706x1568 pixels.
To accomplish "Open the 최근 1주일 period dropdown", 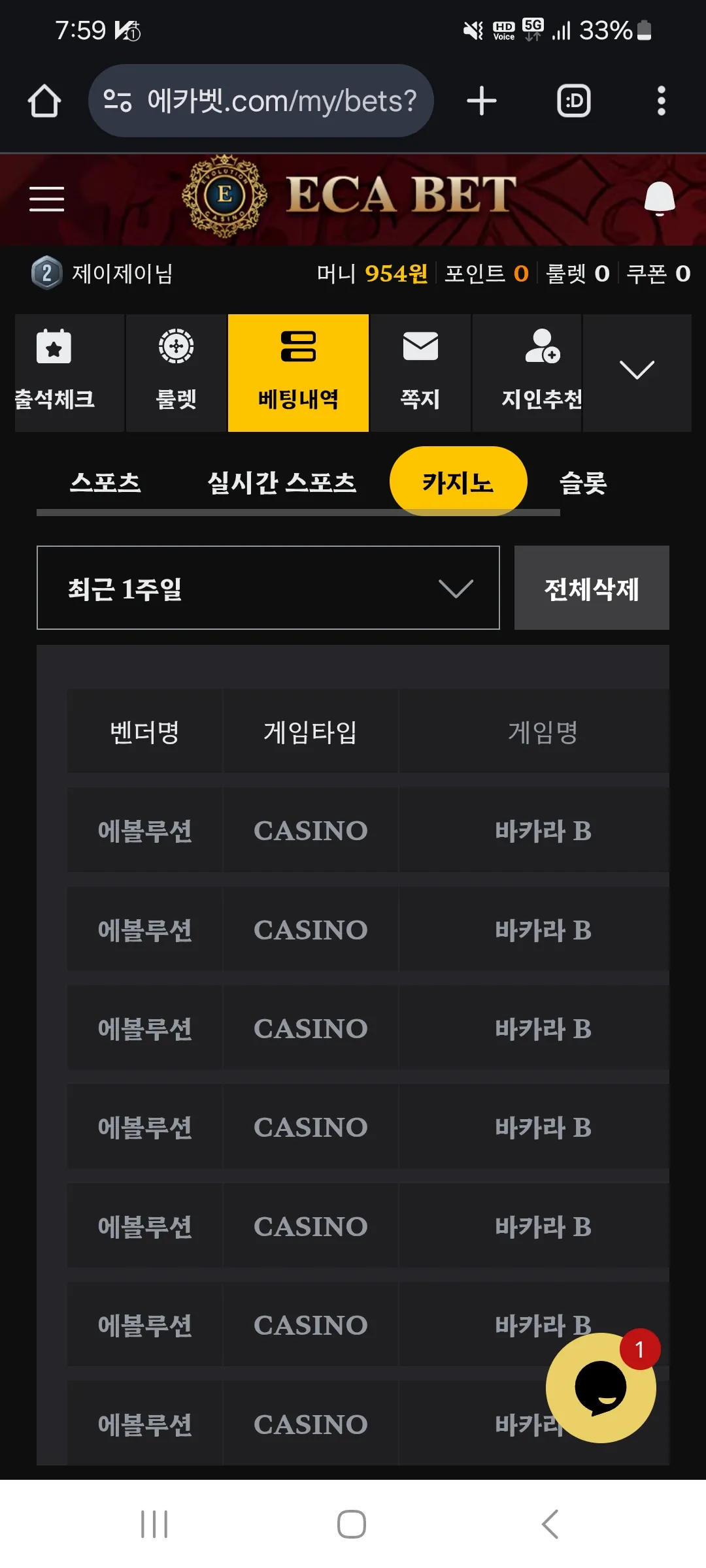I will pyautogui.click(x=268, y=588).
